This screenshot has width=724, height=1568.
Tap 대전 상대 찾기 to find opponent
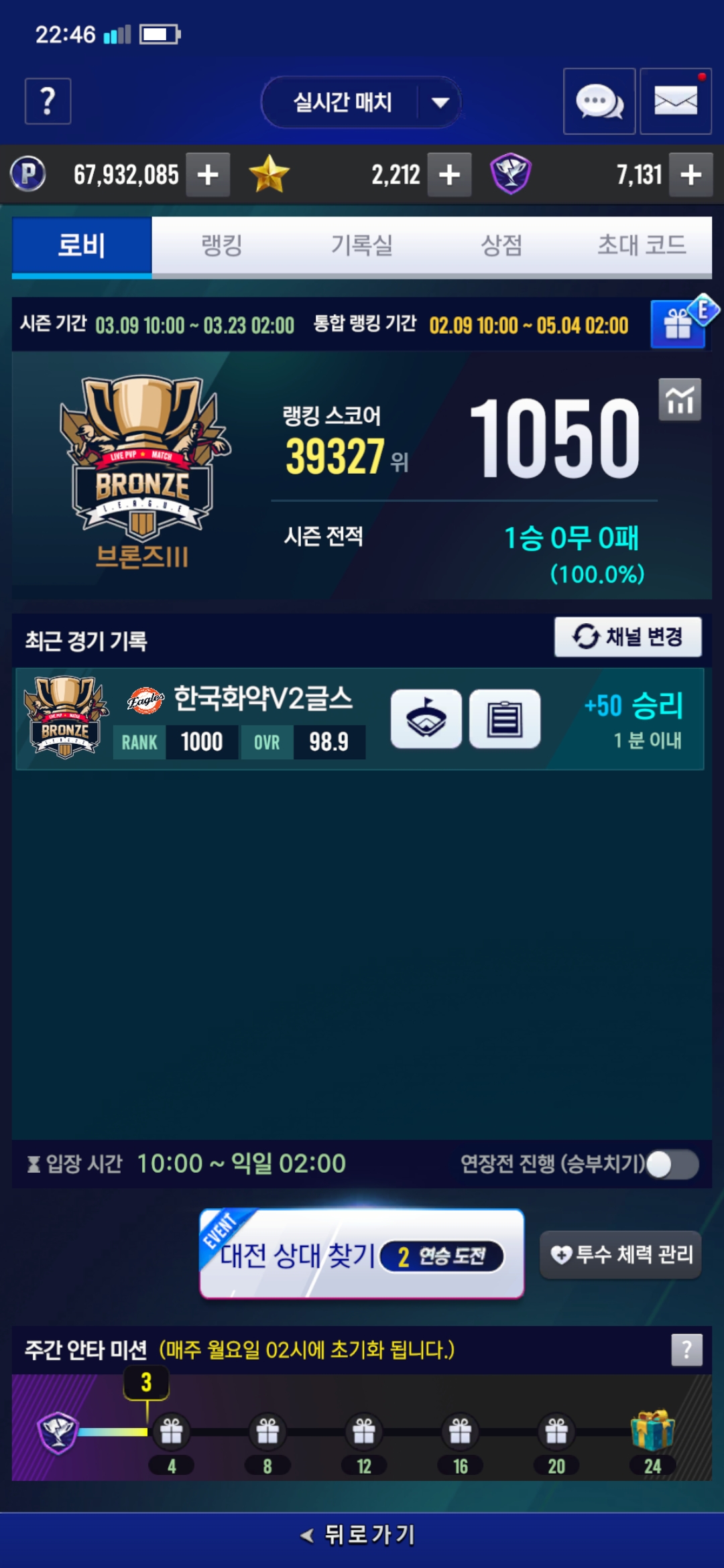coord(362,1254)
